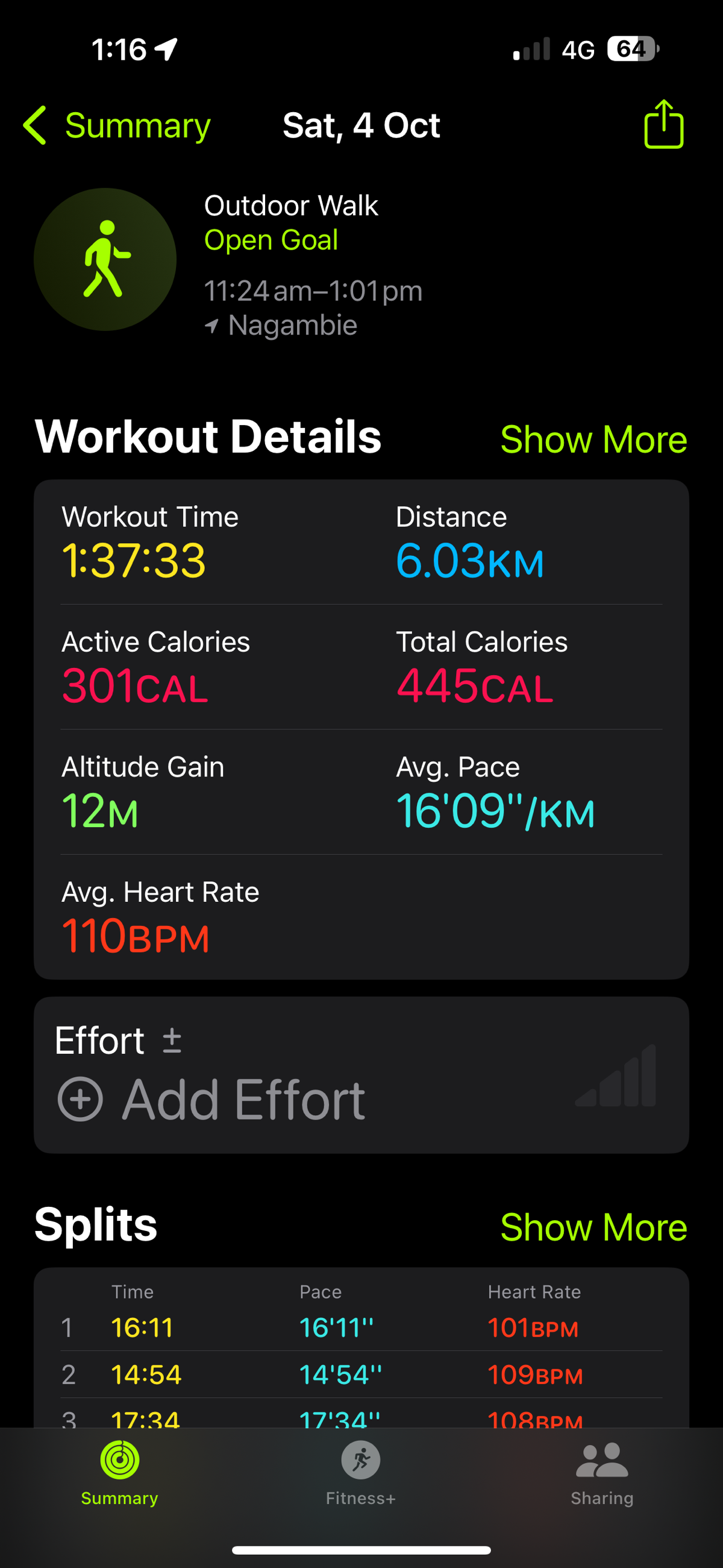Show more Workout Details

coord(593,439)
